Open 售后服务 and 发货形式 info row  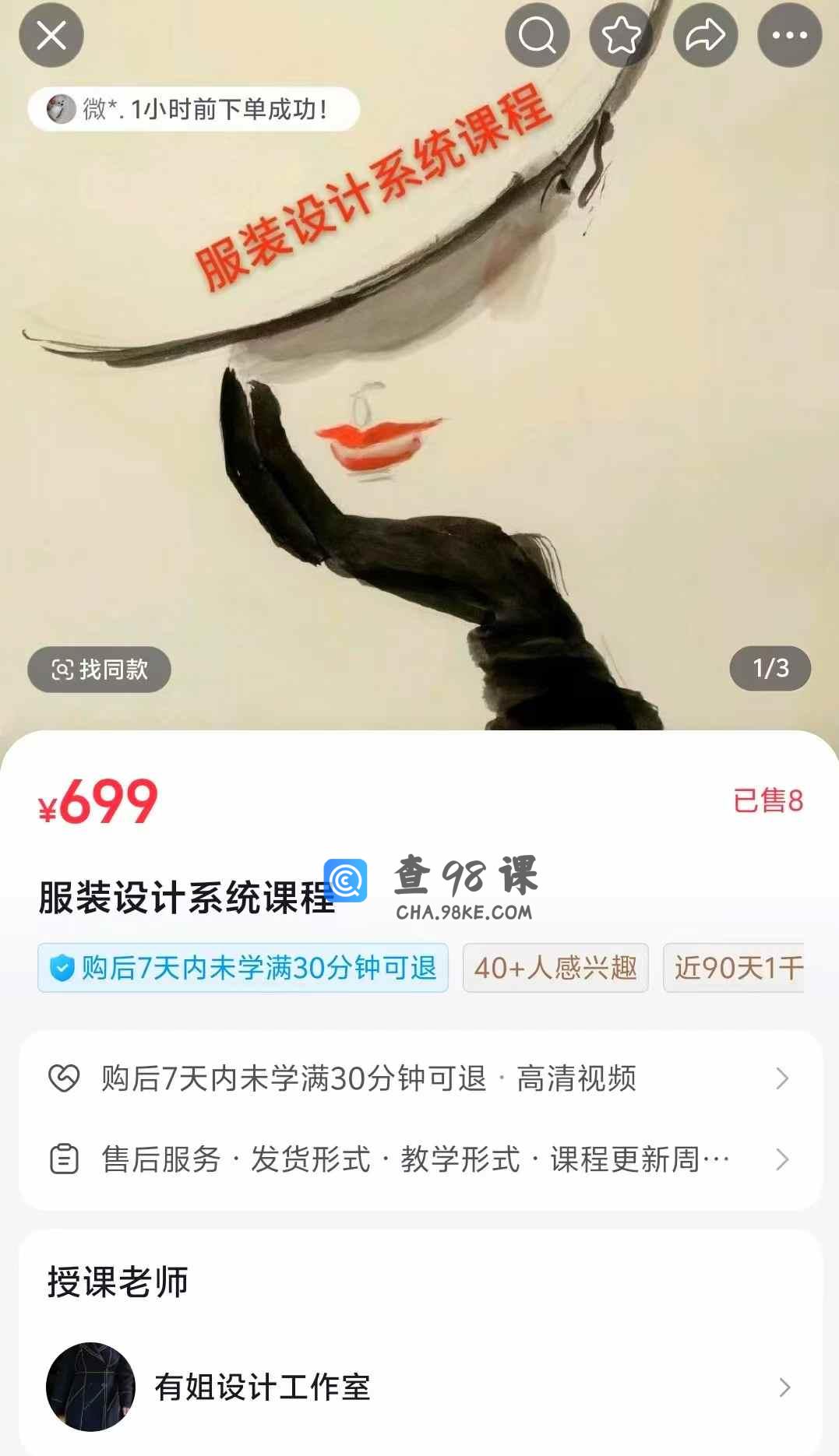421,1159
